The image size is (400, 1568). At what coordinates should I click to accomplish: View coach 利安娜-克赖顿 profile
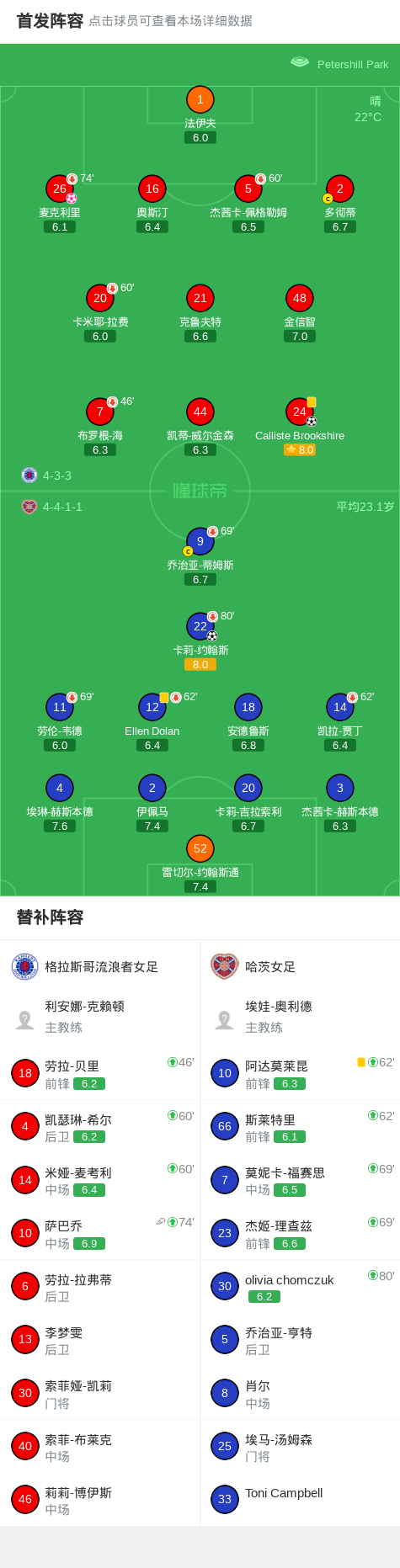[x=100, y=1017]
